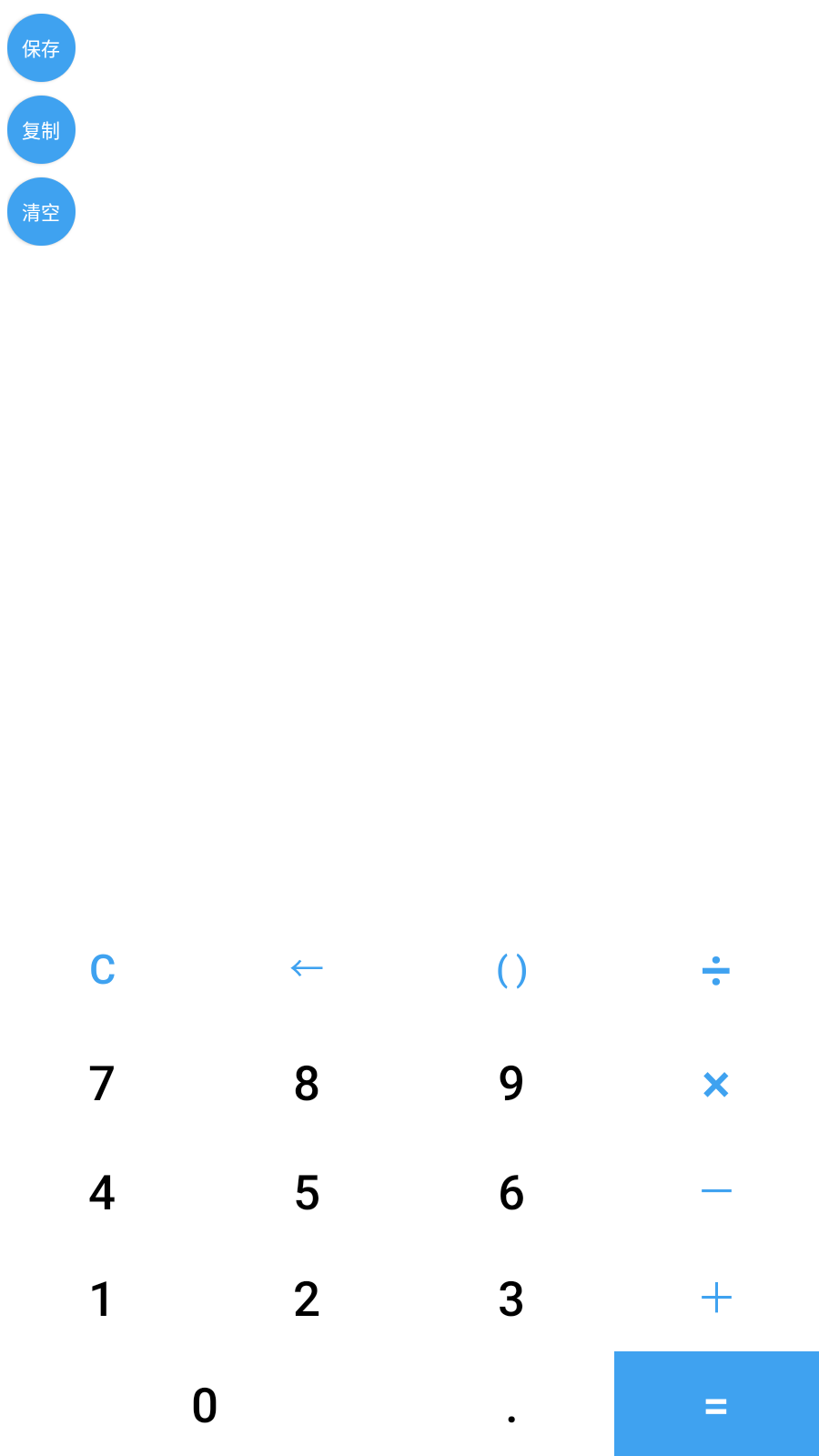This screenshot has width=819, height=1456.
Task: Tap the 复制 copy button
Action: (41, 130)
